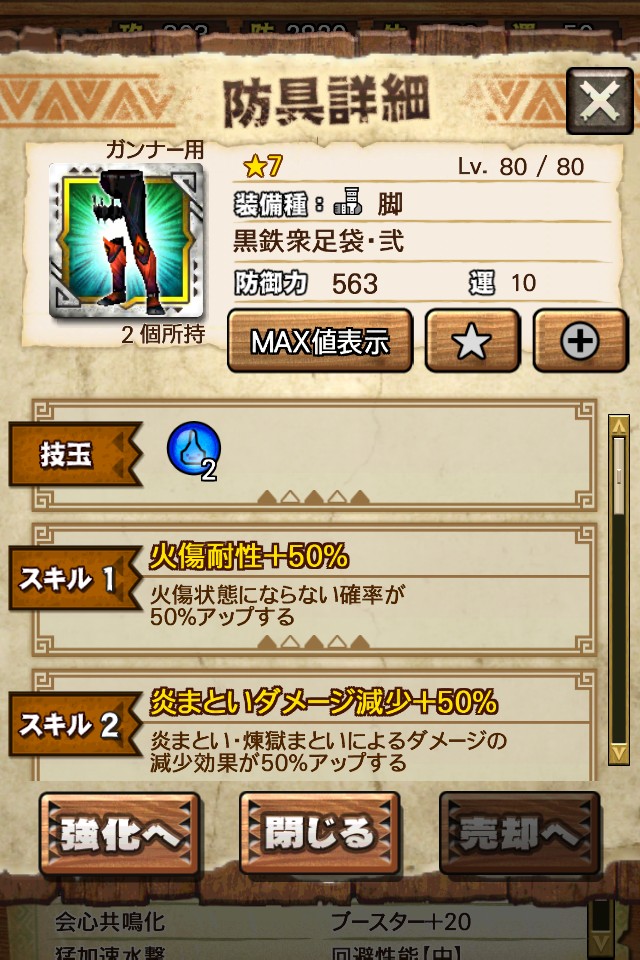Tap the MAX値表示 button
Screen dimensions: 640x960
tap(320, 342)
